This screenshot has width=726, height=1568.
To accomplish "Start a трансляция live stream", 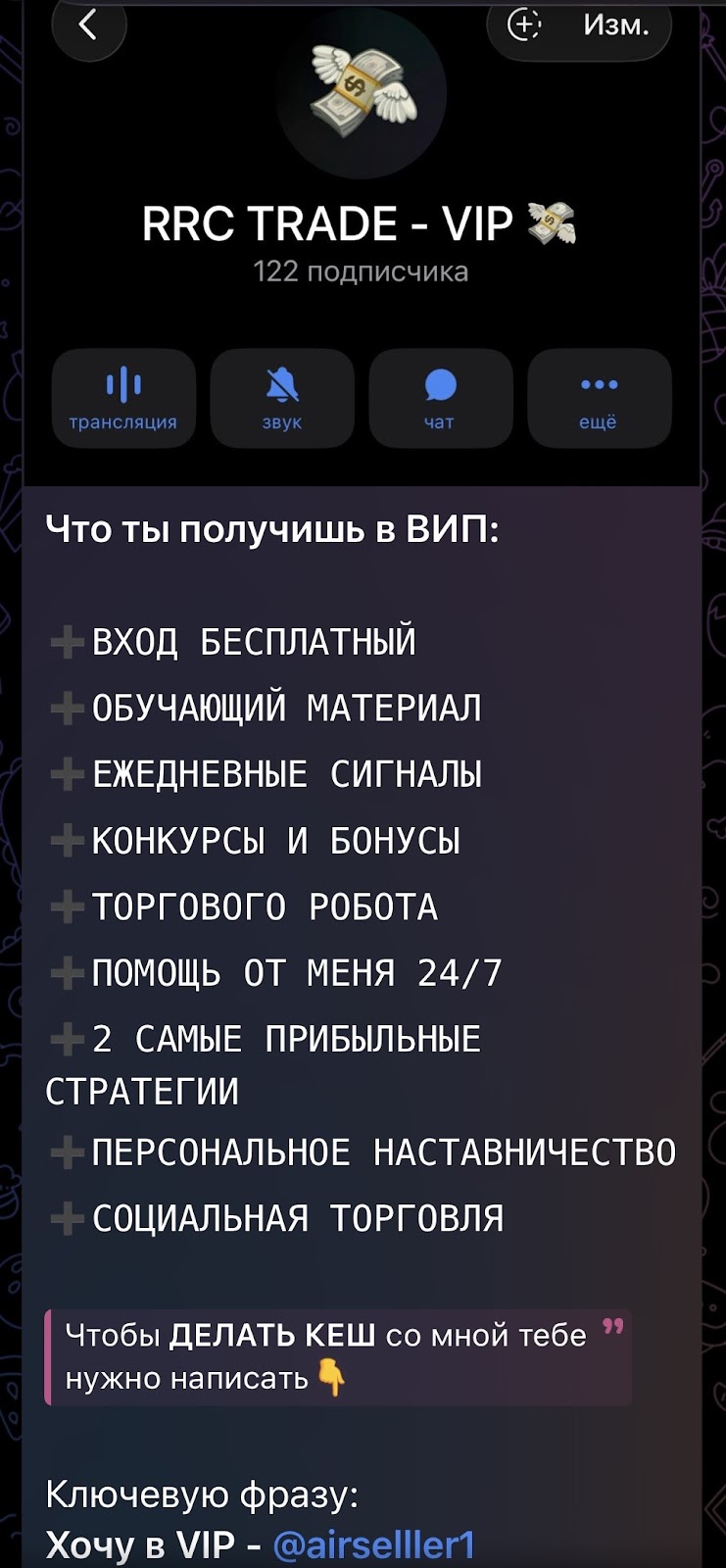I will (123, 398).
